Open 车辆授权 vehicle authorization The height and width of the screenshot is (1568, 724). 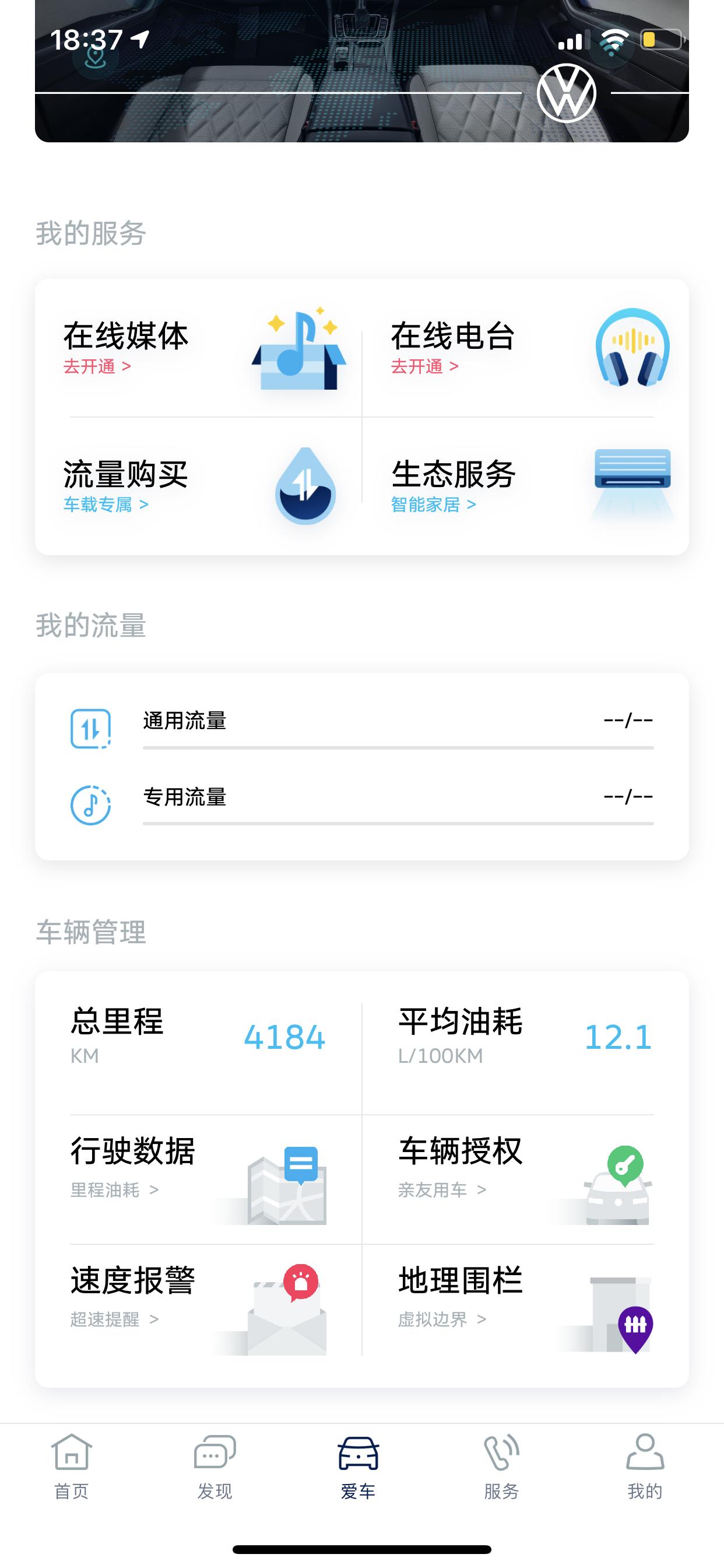(526, 1179)
